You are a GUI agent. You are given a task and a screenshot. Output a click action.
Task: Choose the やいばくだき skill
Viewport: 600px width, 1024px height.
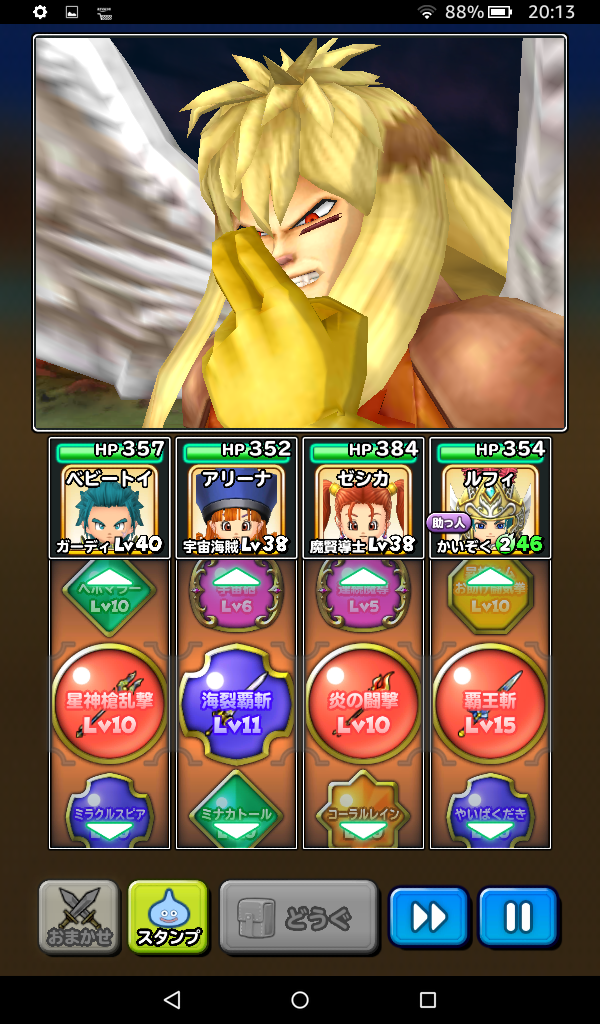pyautogui.click(x=490, y=810)
